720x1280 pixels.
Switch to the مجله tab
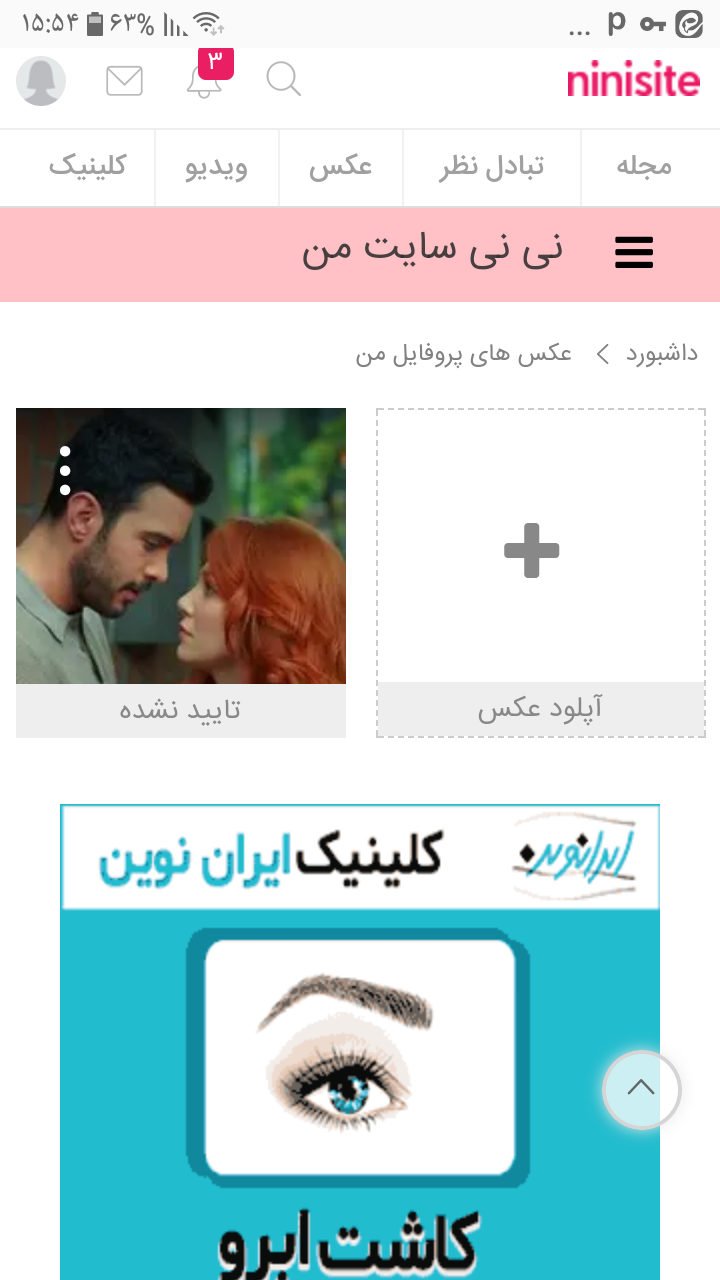644,166
